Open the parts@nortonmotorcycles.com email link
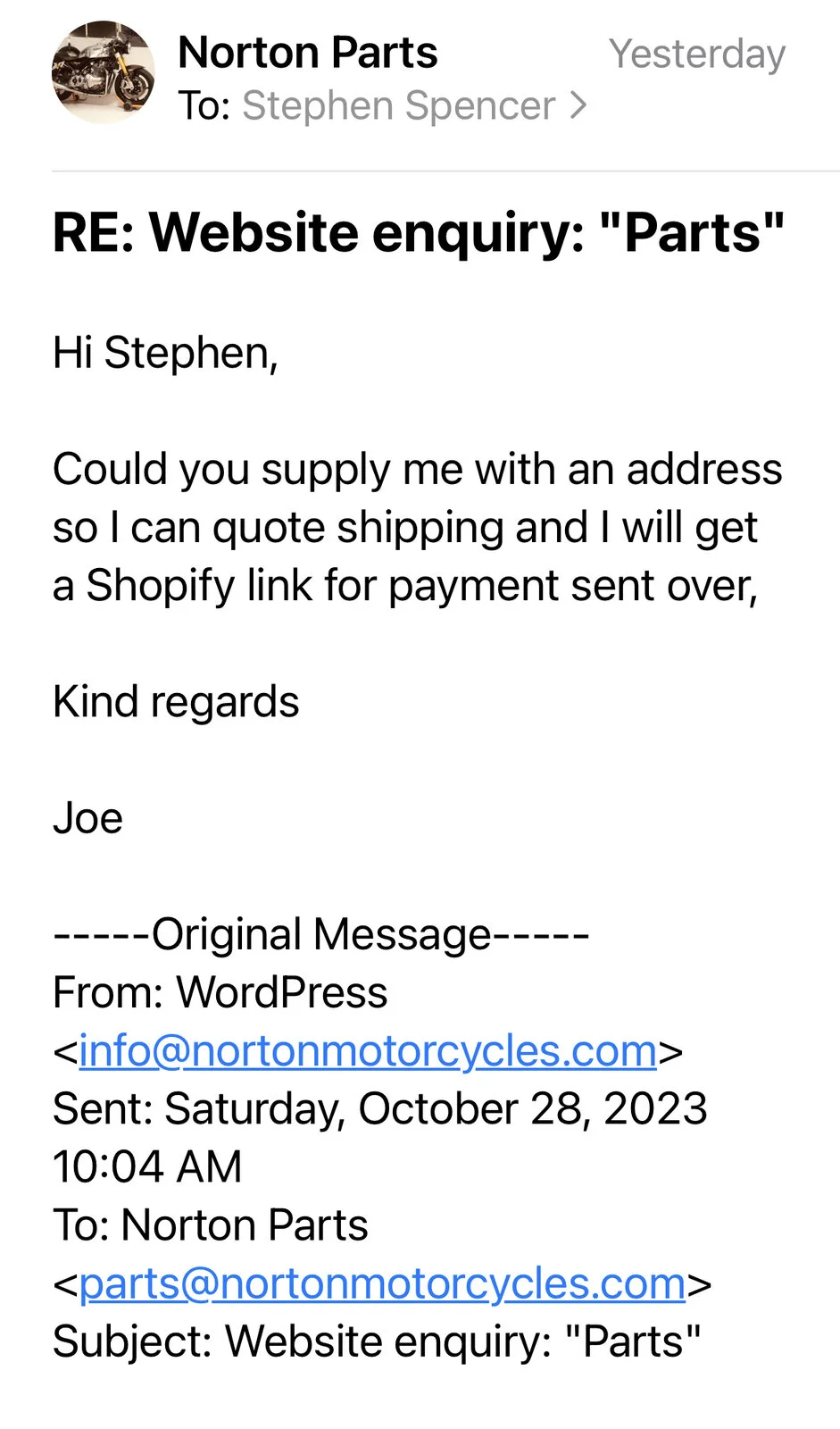The image size is (840, 1429). click(382, 1283)
